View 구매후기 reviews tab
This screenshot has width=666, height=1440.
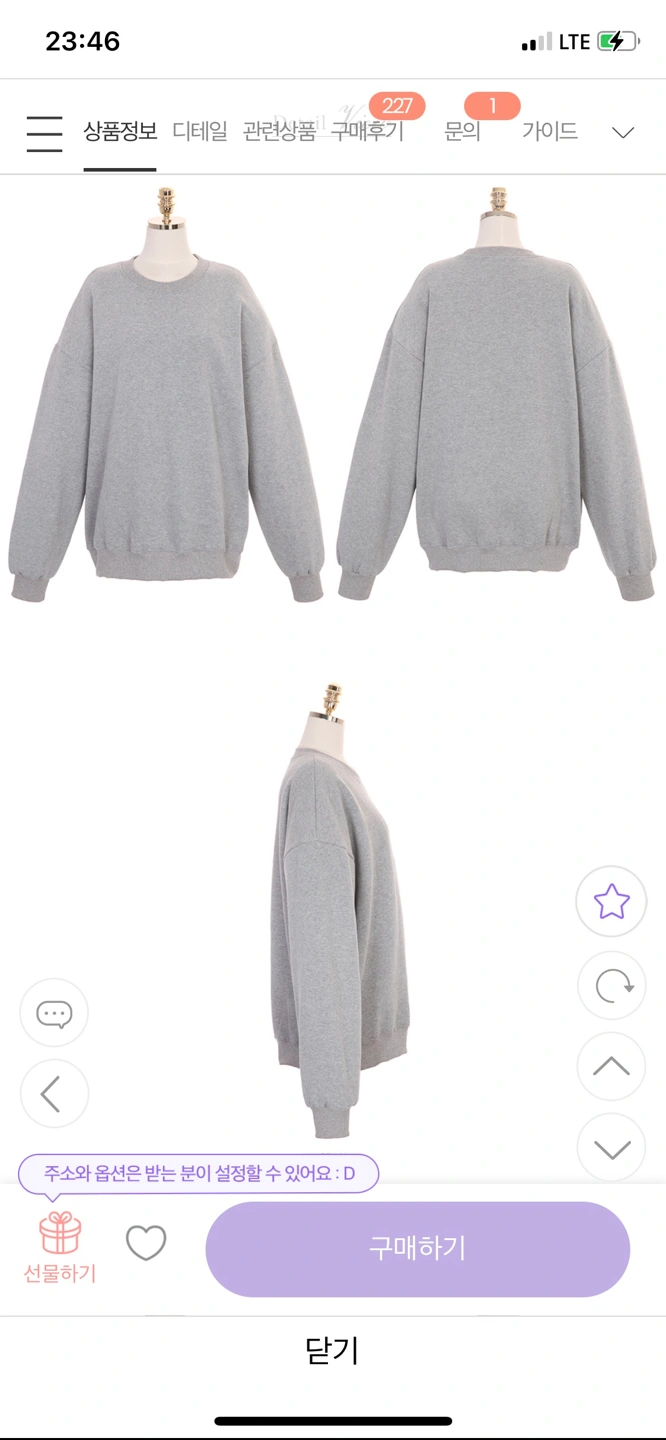point(367,131)
